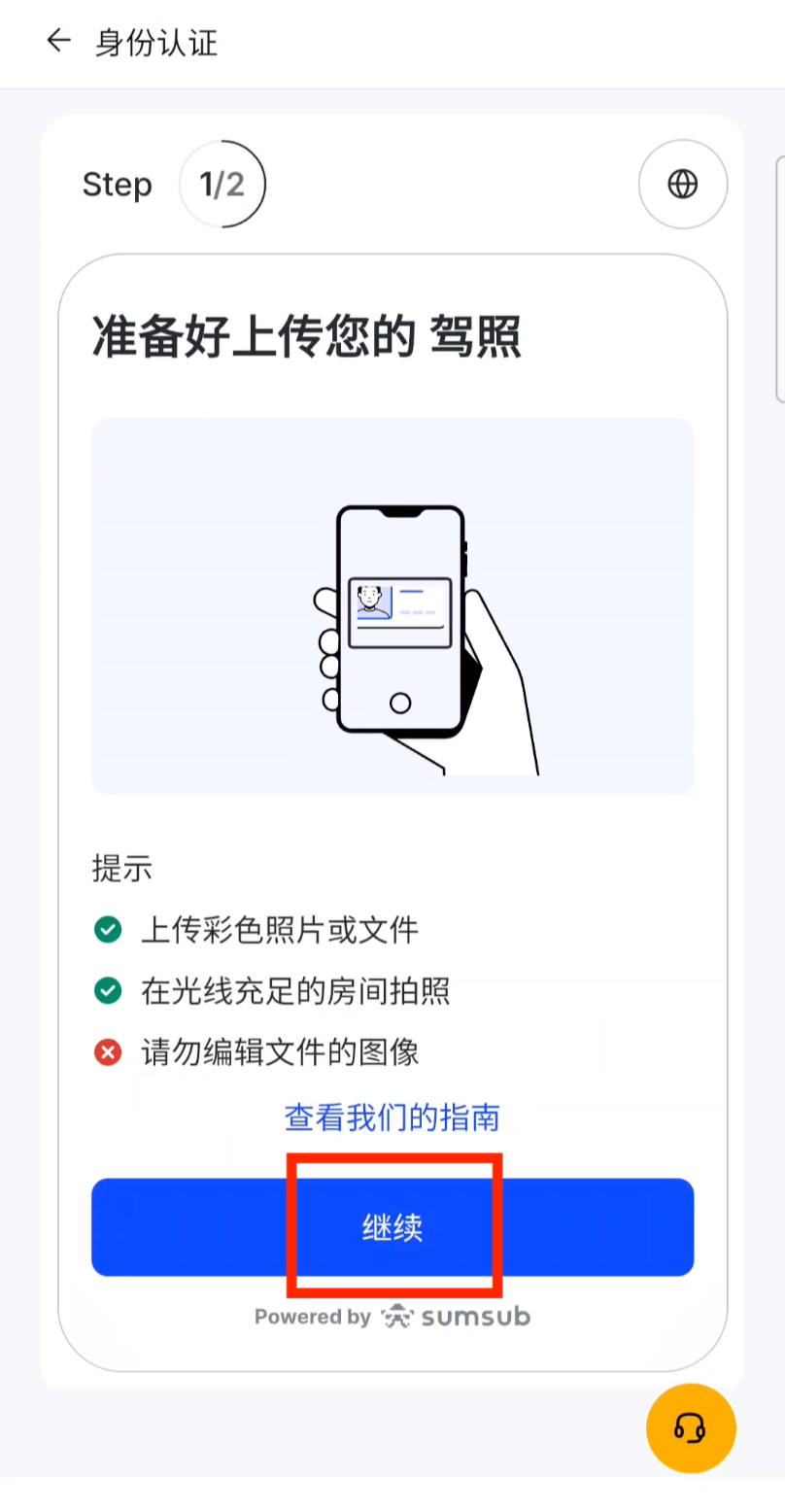Image resolution: width=785 pixels, height=1512 pixels.
Task: Tap the back arrow to exit verification
Action: (58, 41)
